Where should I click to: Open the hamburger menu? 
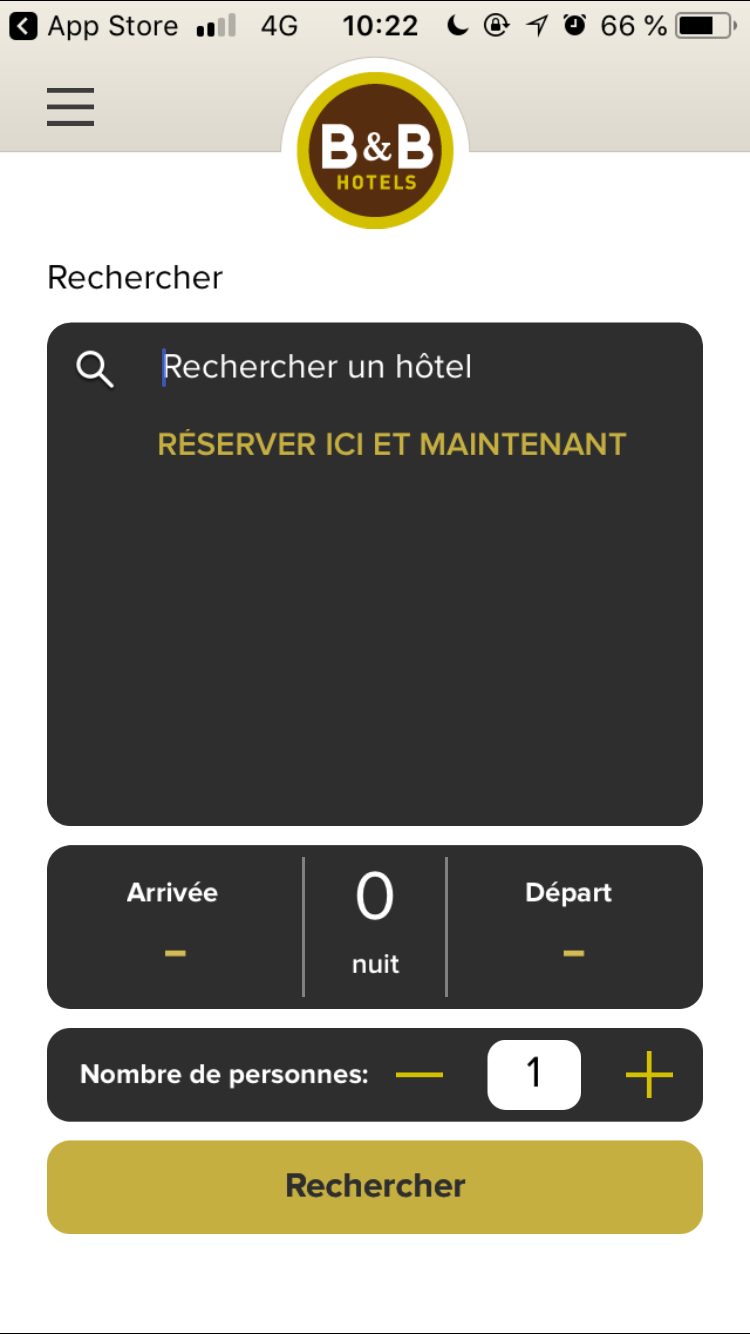click(70, 107)
